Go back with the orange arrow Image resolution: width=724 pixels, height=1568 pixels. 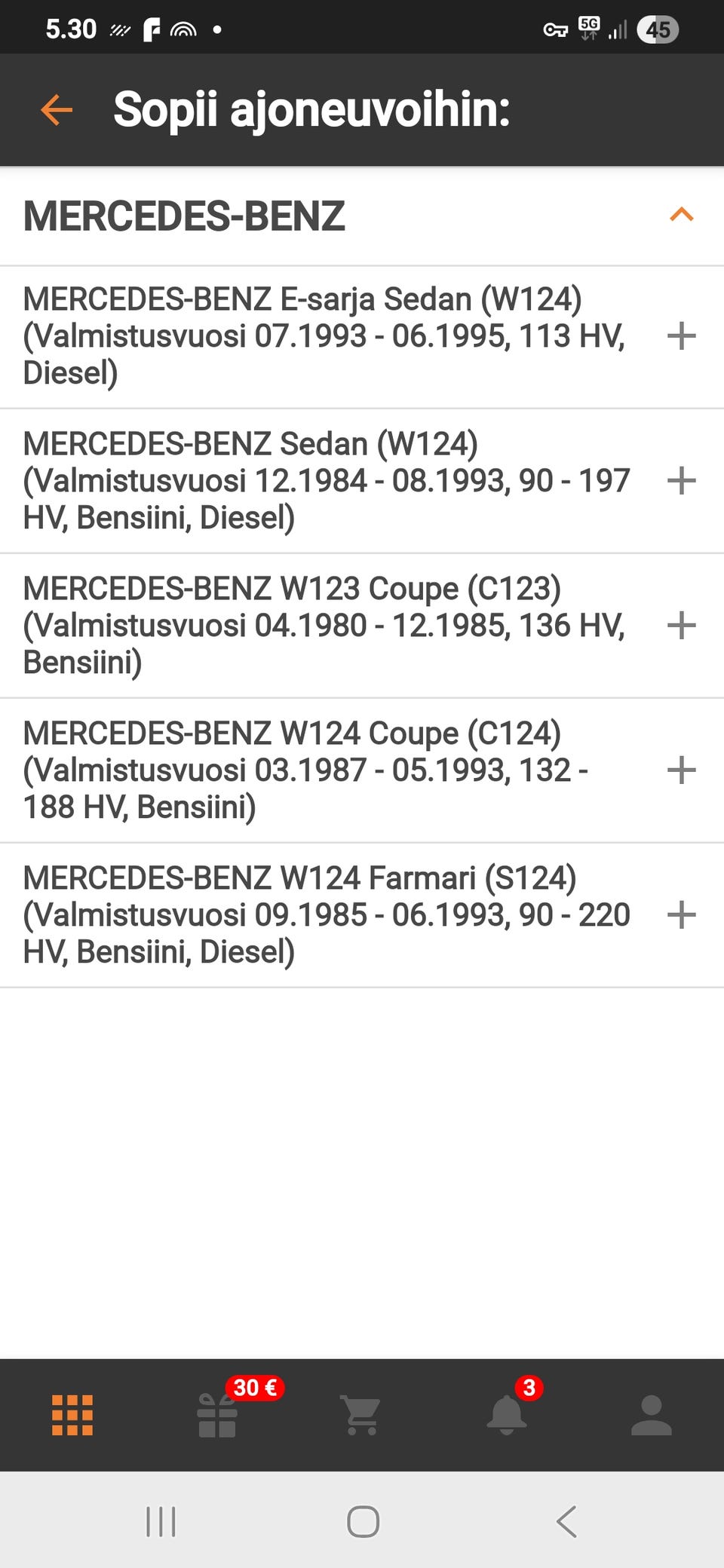(57, 110)
